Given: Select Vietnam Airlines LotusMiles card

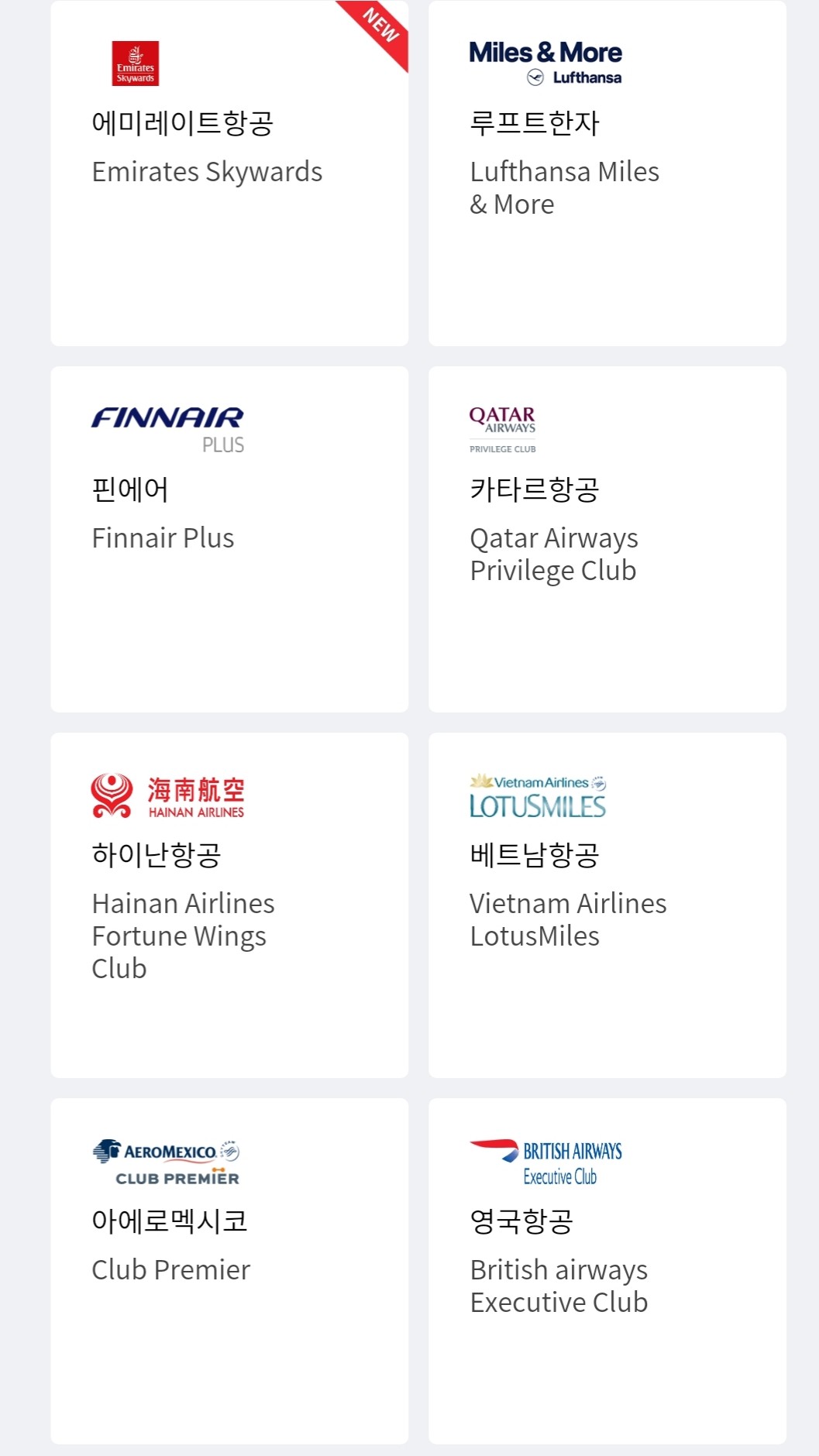Looking at the screenshot, I should (x=607, y=905).
